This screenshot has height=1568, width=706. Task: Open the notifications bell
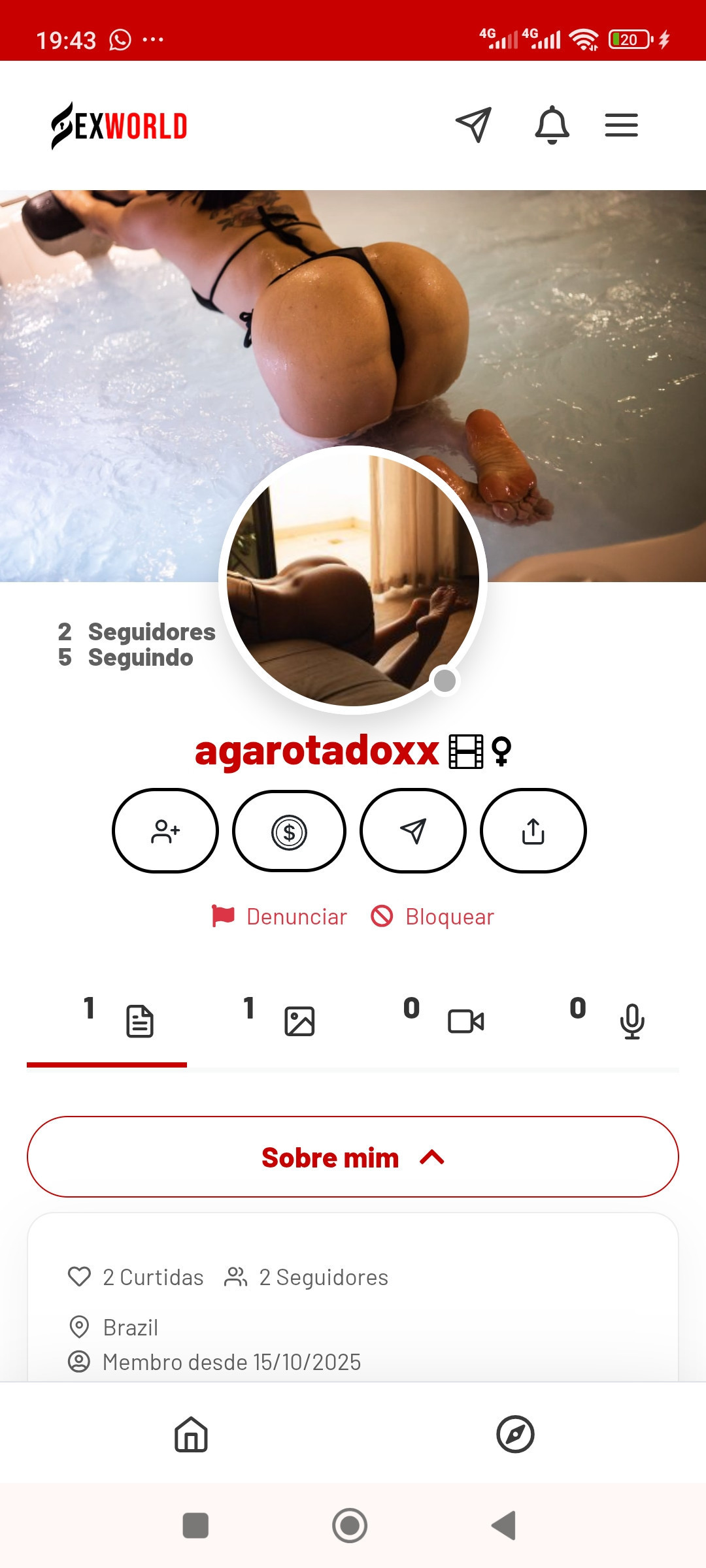coord(552,125)
